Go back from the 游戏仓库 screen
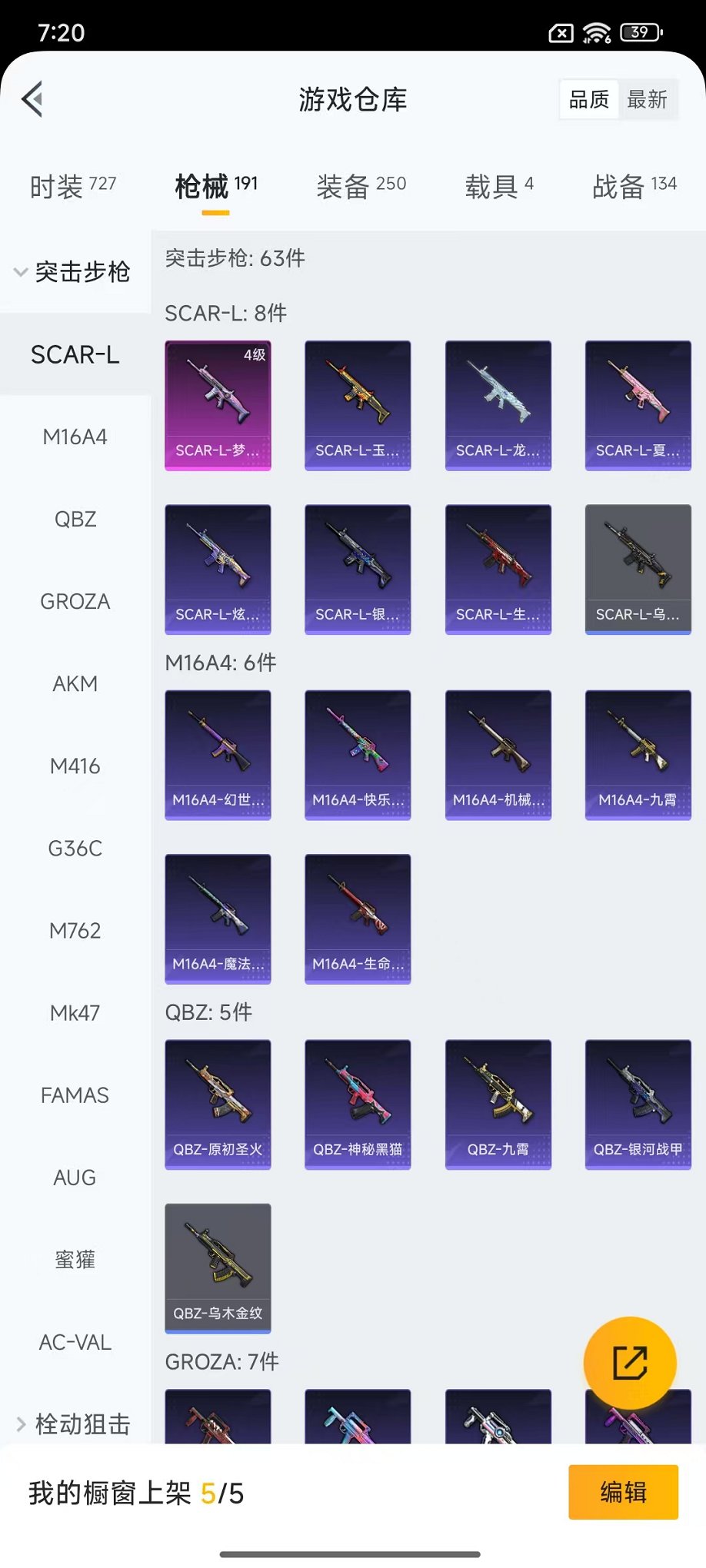Viewport: 706px width, 1568px height. 32,99
